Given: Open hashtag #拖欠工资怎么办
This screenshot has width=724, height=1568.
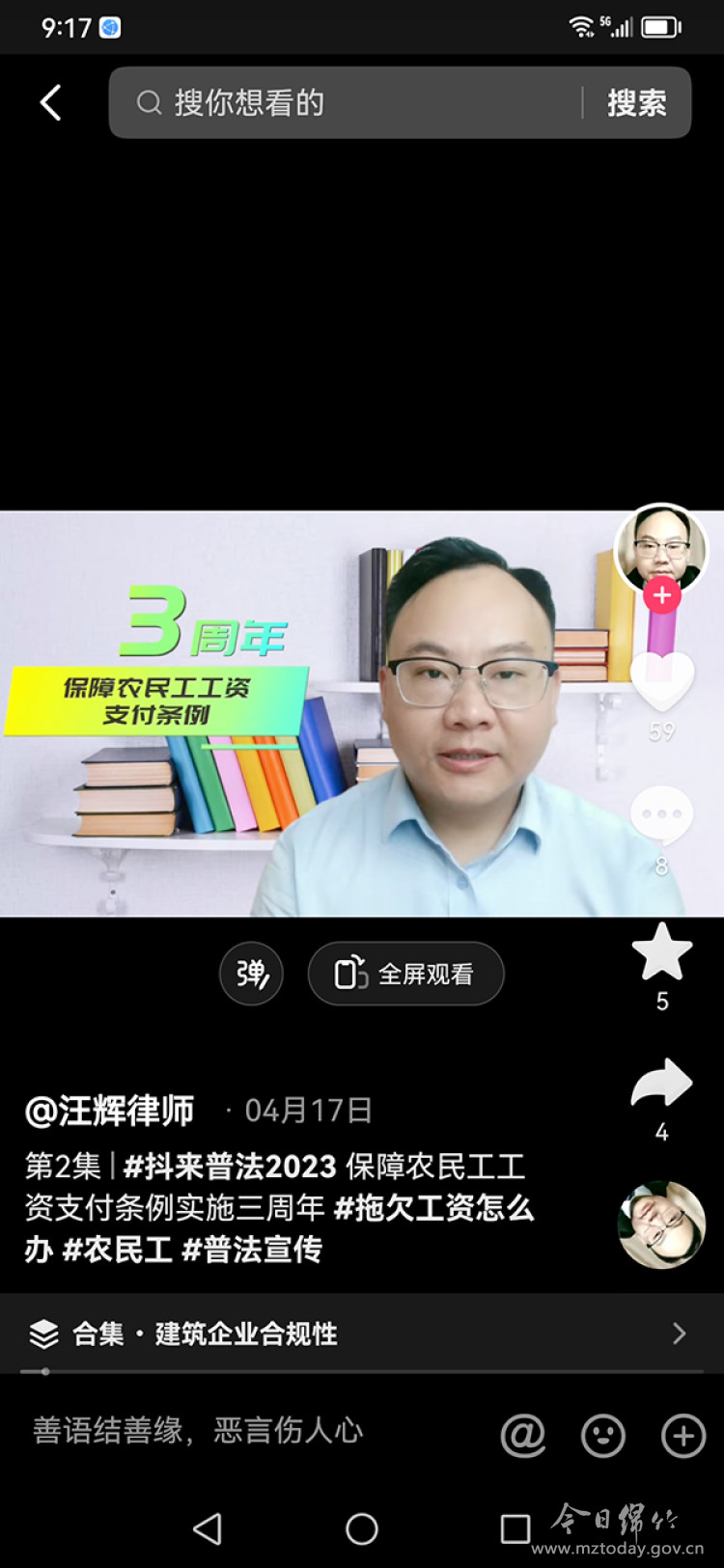Looking at the screenshot, I should point(433,1208).
